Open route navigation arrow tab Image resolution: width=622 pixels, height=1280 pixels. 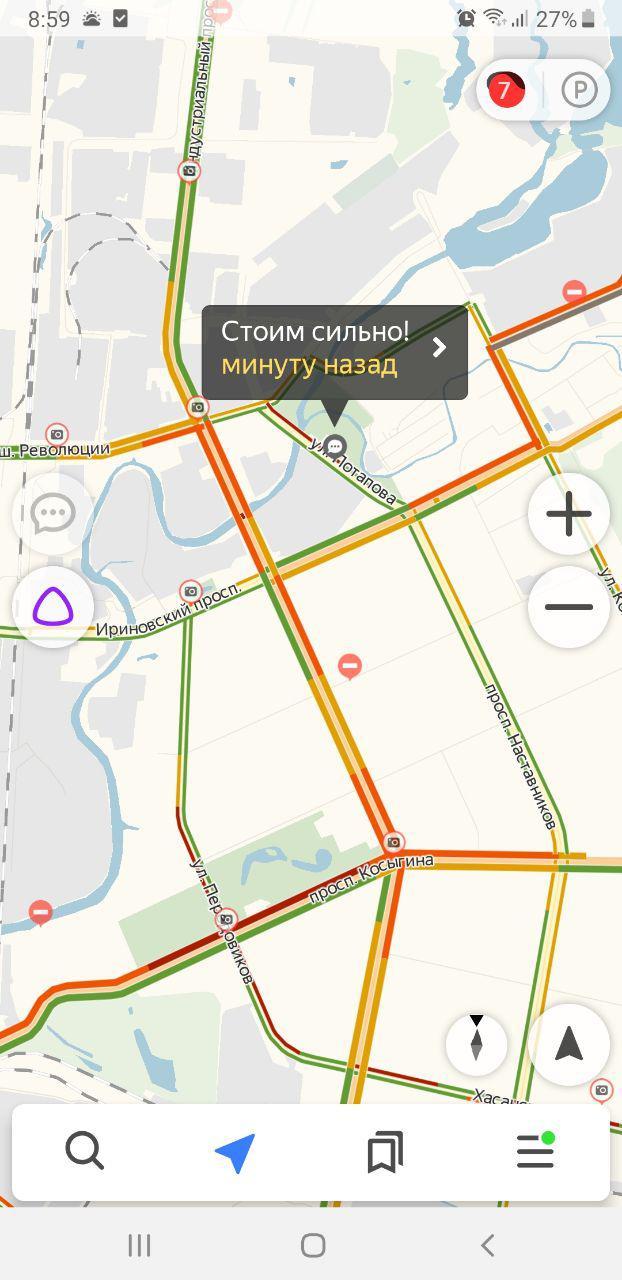point(235,1152)
